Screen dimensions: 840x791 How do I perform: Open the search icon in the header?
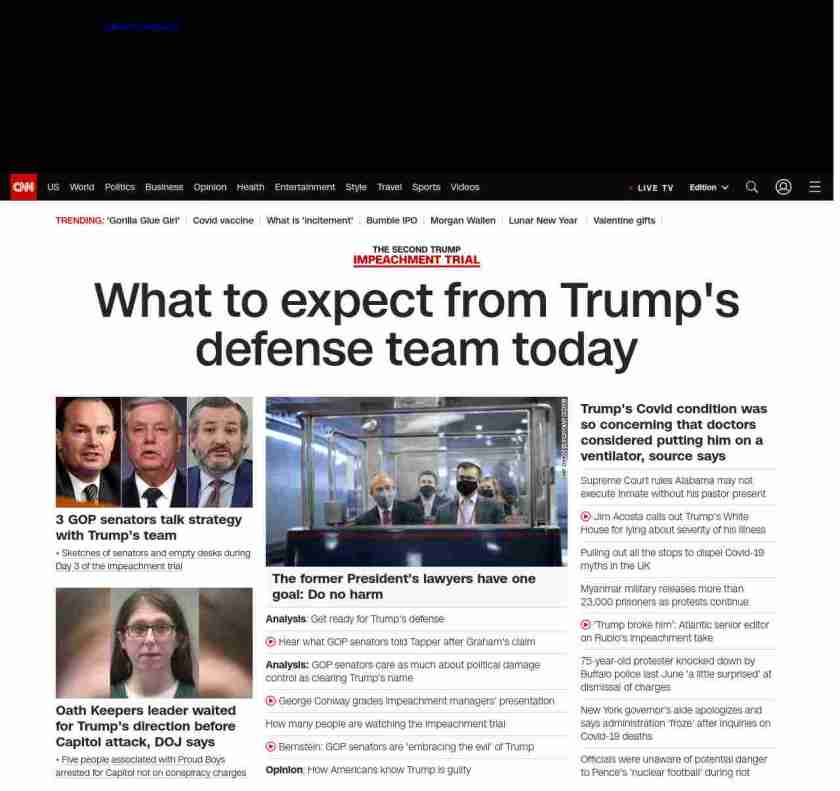pos(752,187)
